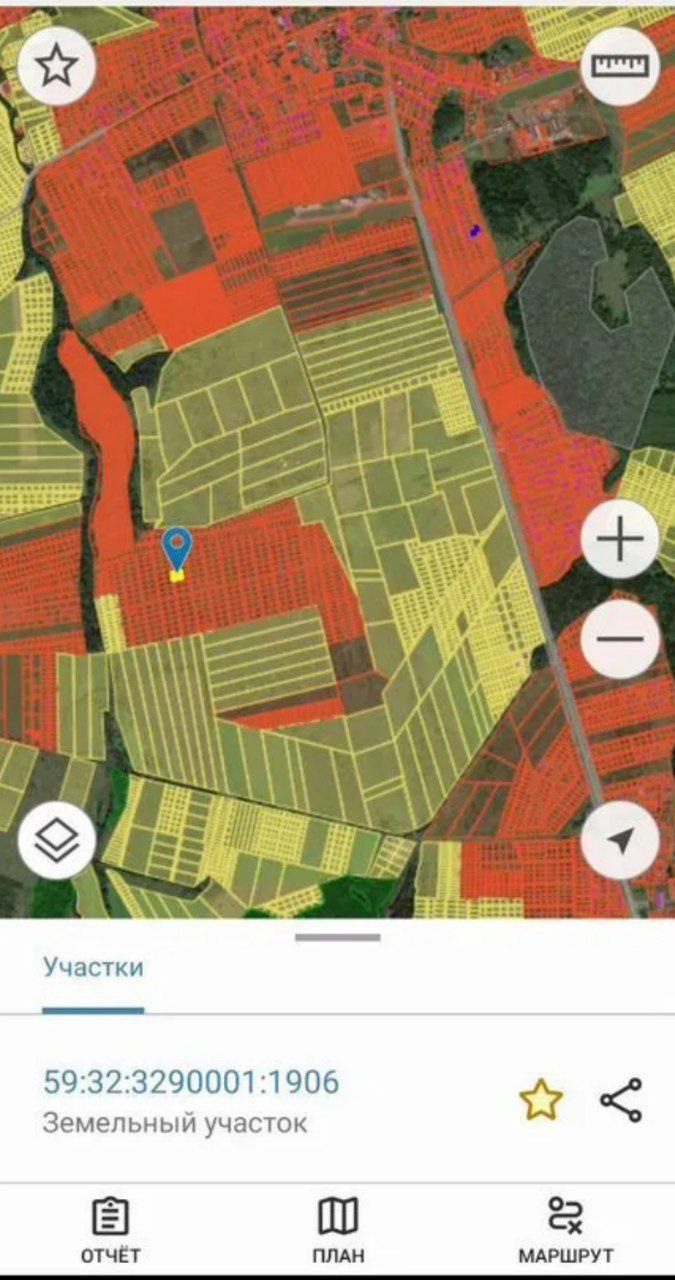Open the План view
Viewport: 675px width, 1280px height.
point(338,1231)
